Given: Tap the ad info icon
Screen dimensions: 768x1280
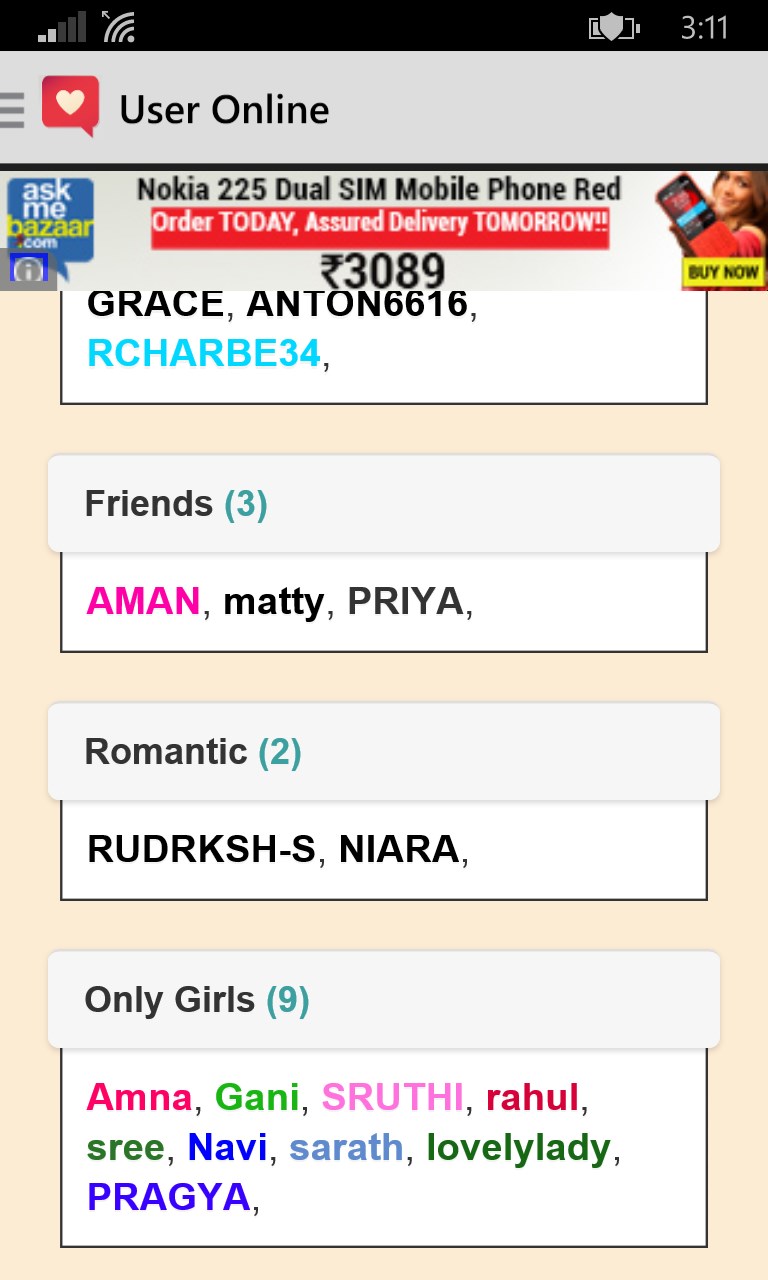Looking at the screenshot, I should point(29,269).
